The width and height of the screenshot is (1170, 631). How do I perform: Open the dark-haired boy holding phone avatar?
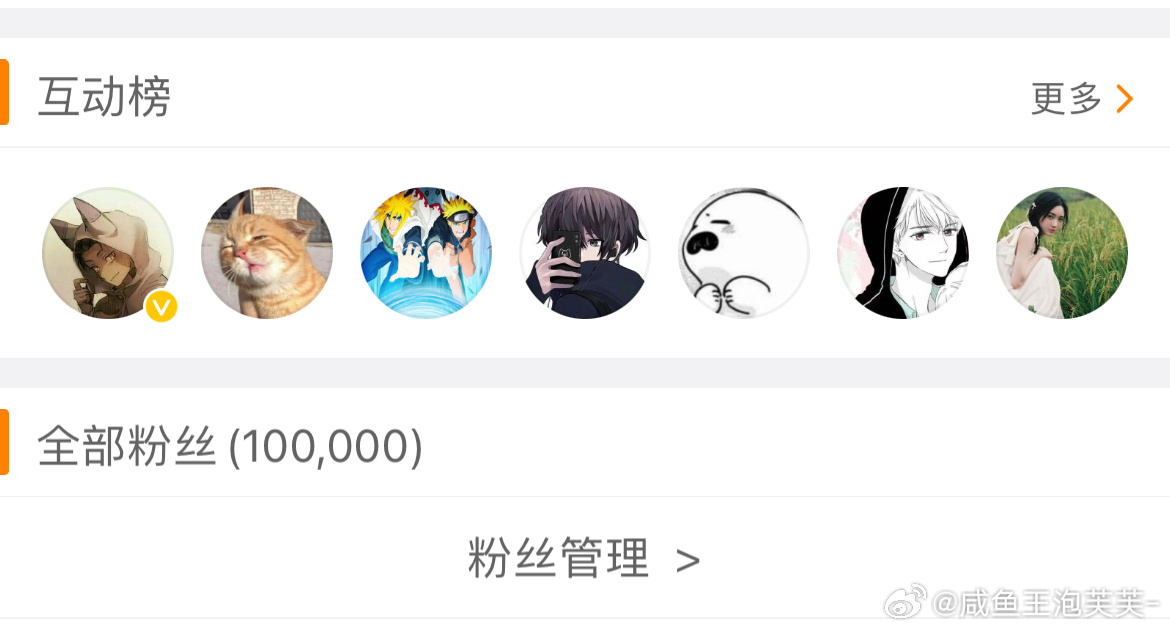pyautogui.click(x=585, y=253)
